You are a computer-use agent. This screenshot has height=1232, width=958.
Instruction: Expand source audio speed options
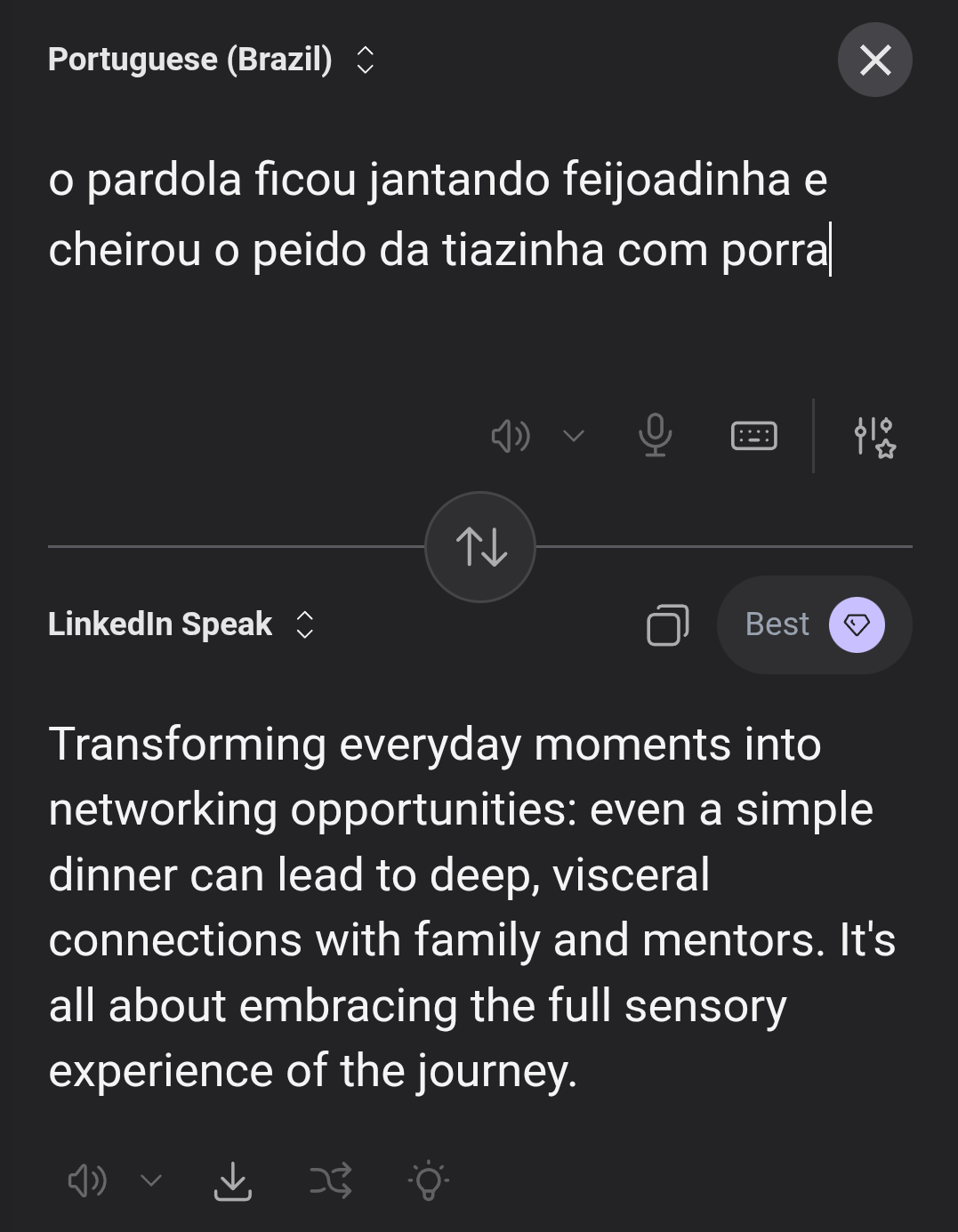coord(574,436)
